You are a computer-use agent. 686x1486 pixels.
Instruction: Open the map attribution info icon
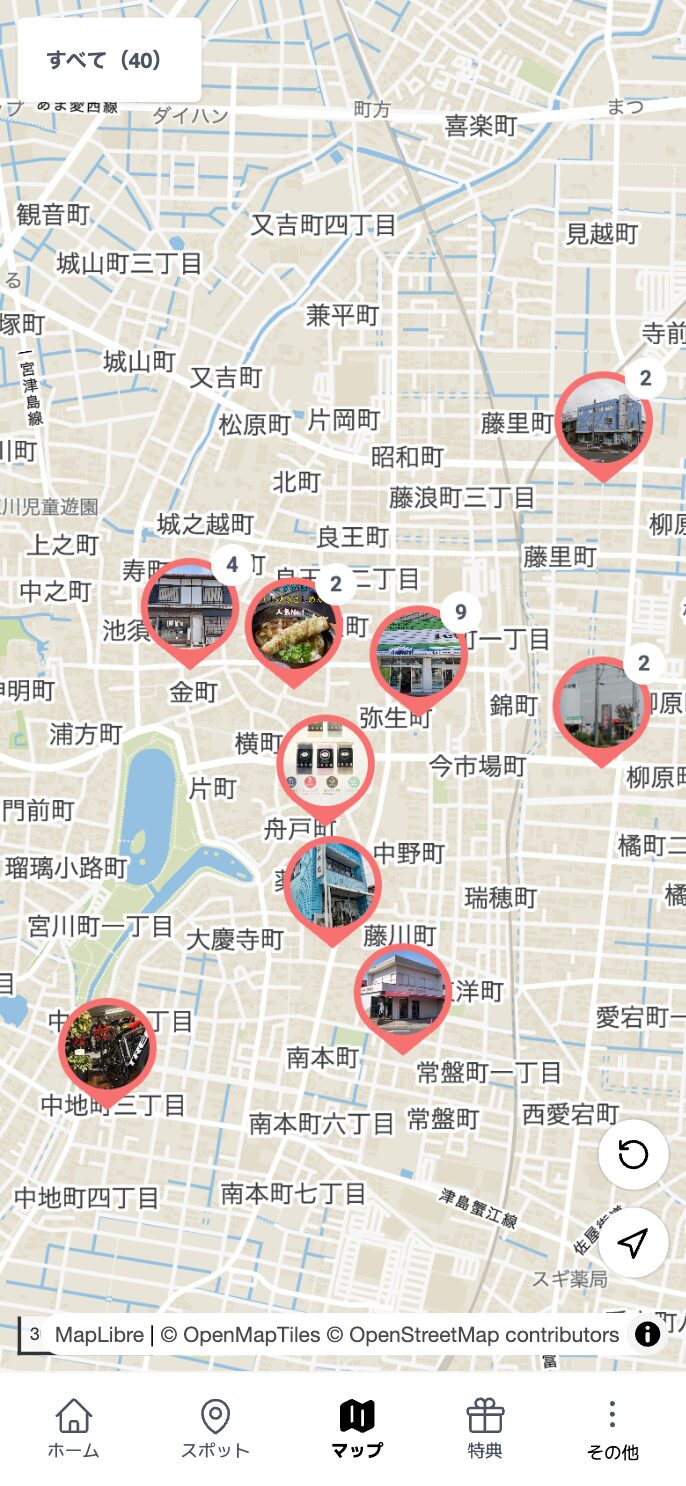[x=647, y=1334]
